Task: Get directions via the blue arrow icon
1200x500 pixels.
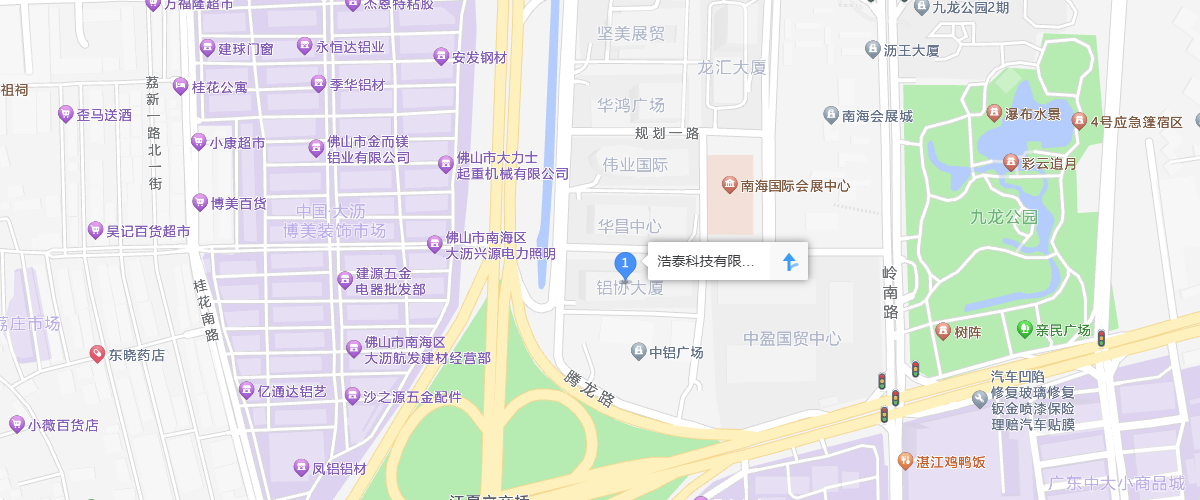Action: [x=790, y=262]
